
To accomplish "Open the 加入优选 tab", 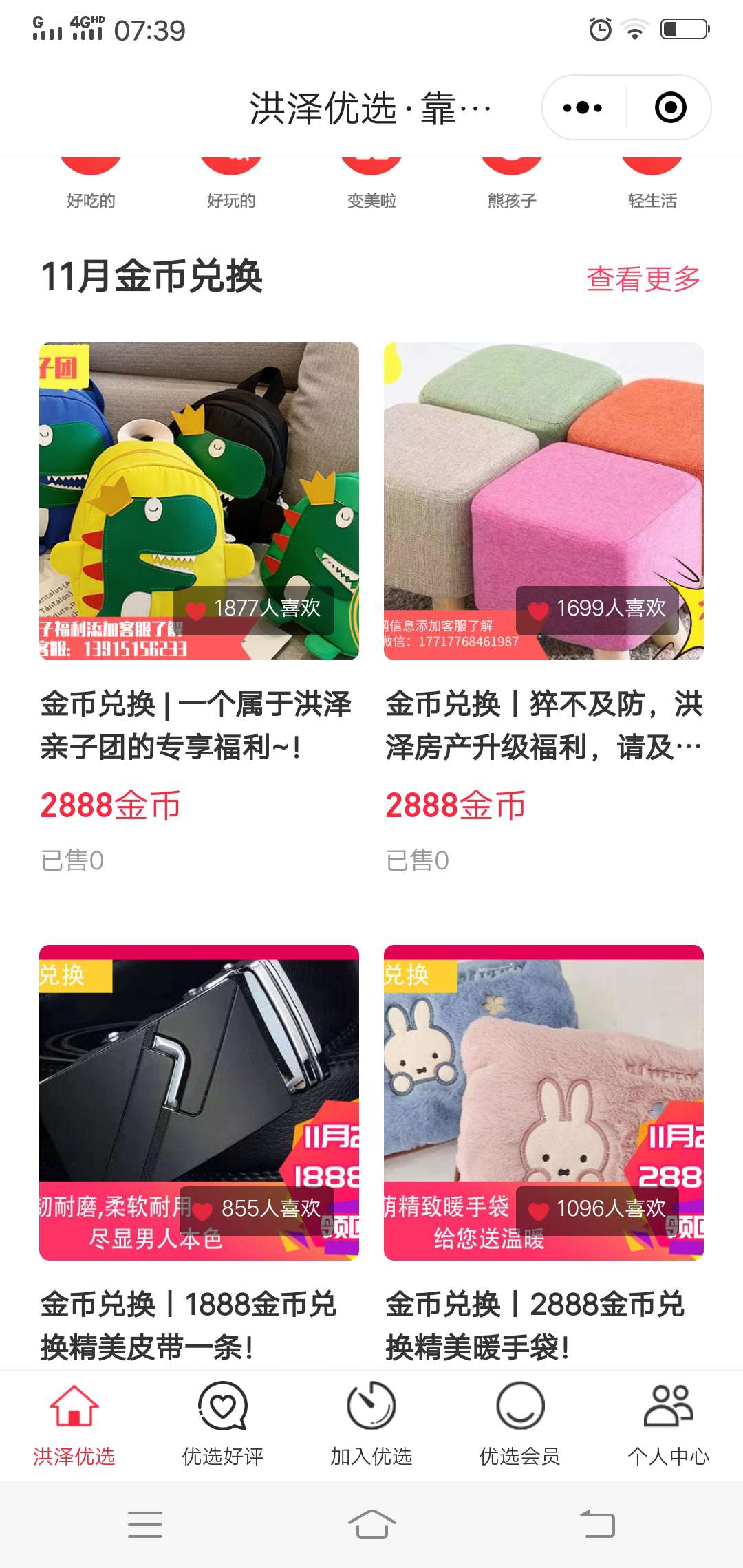I will (x=371, y=1425).
